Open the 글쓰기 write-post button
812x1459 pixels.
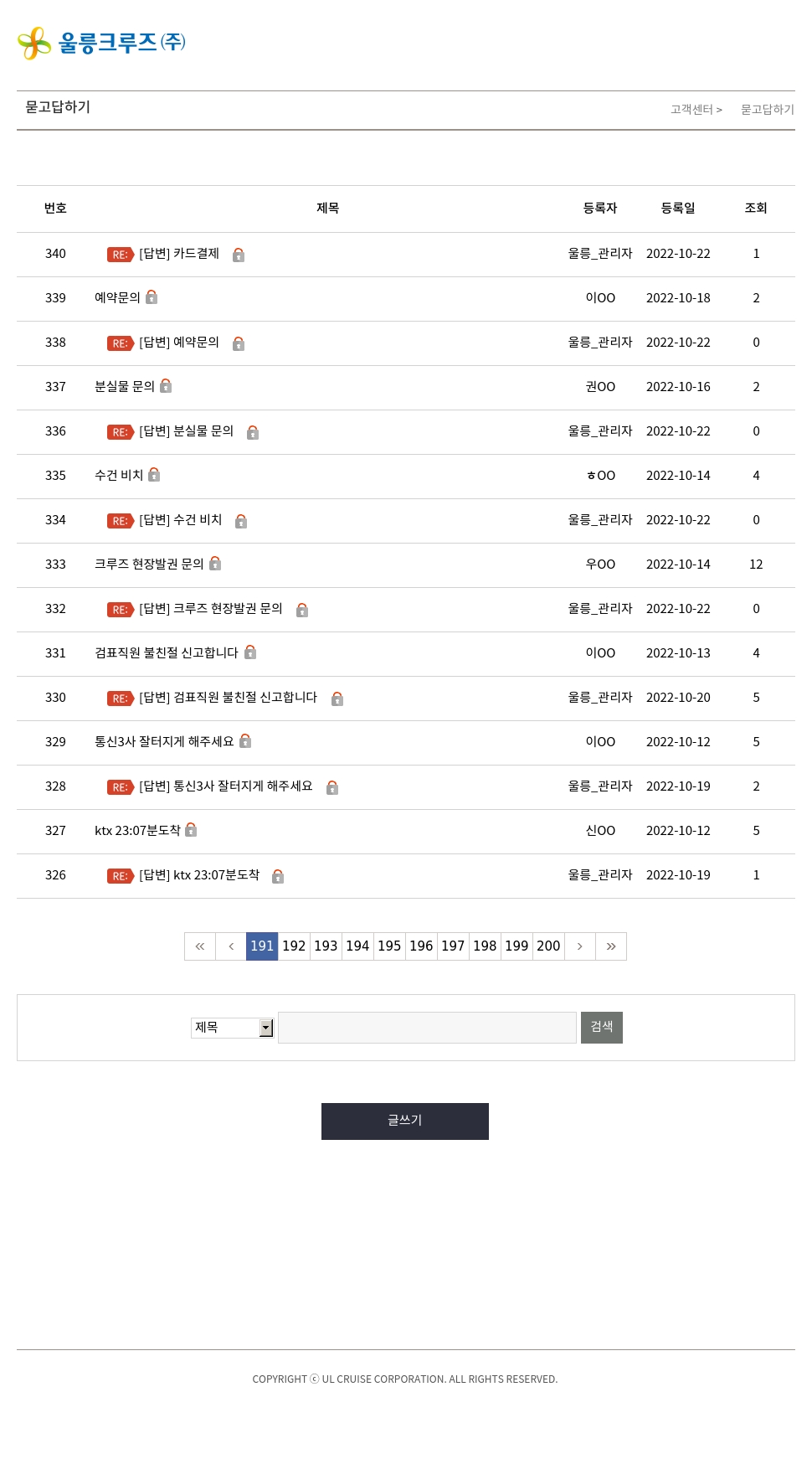point(405,1121)
